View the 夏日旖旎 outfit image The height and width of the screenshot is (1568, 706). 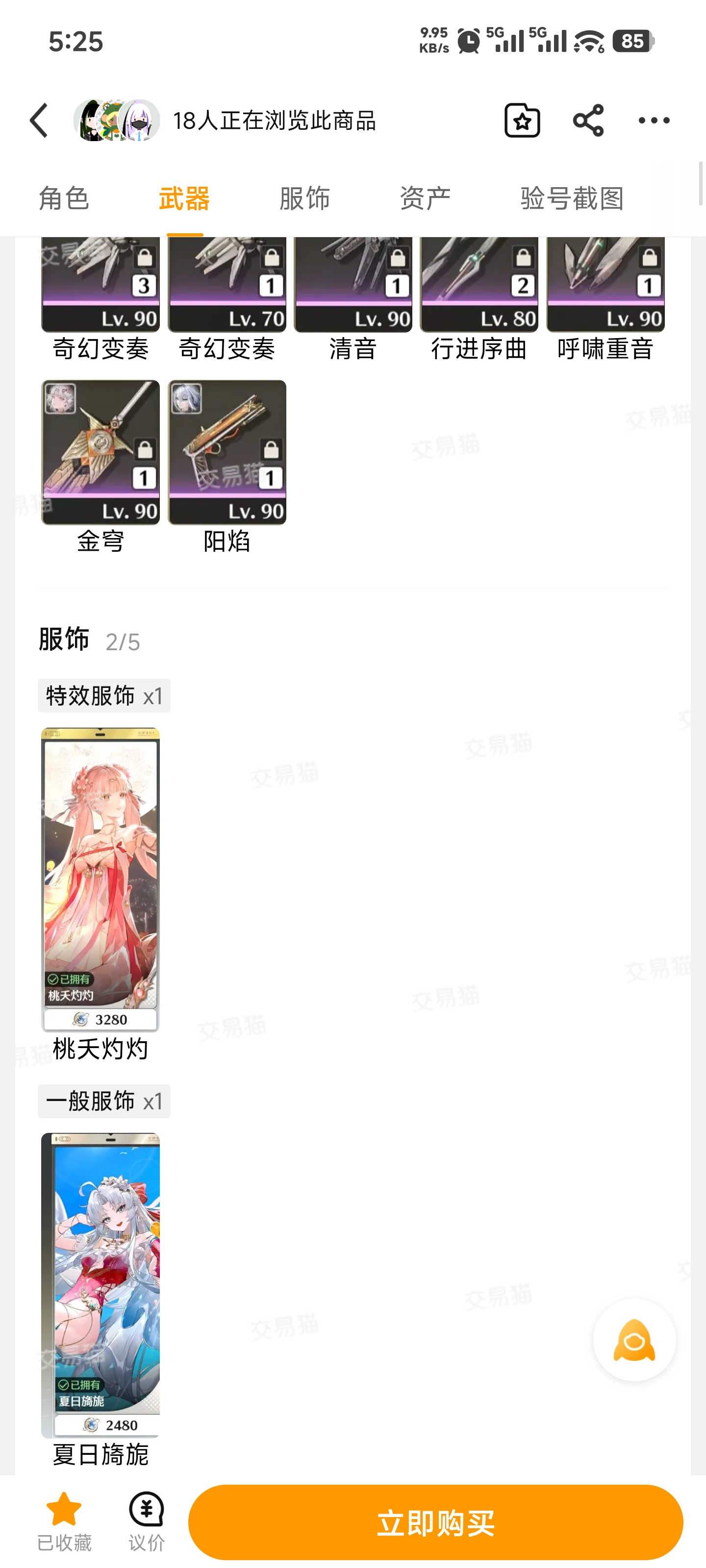[101, 1285]
